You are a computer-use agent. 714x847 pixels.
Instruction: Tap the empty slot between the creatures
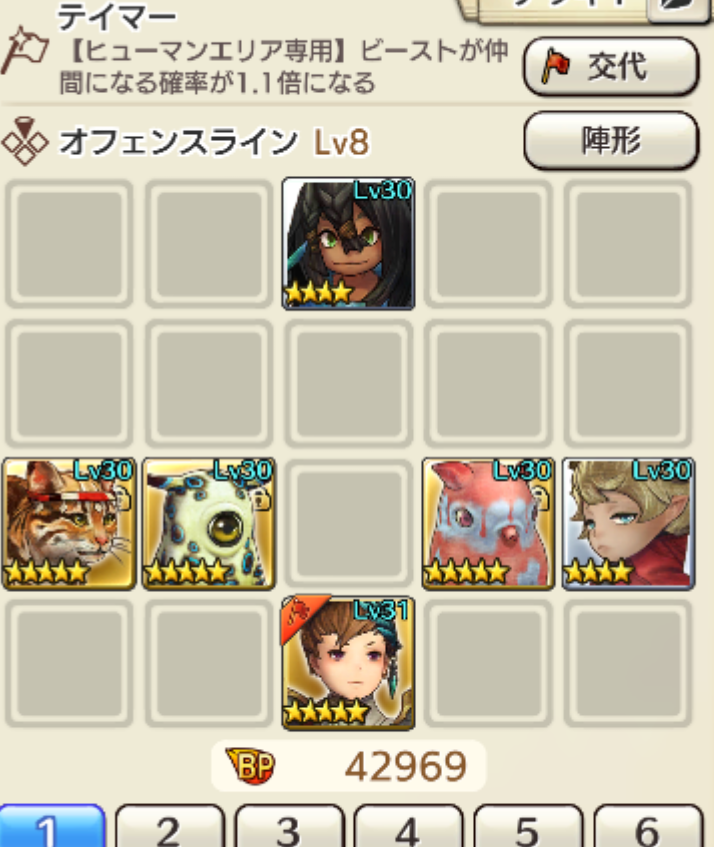tap(348, 523)
